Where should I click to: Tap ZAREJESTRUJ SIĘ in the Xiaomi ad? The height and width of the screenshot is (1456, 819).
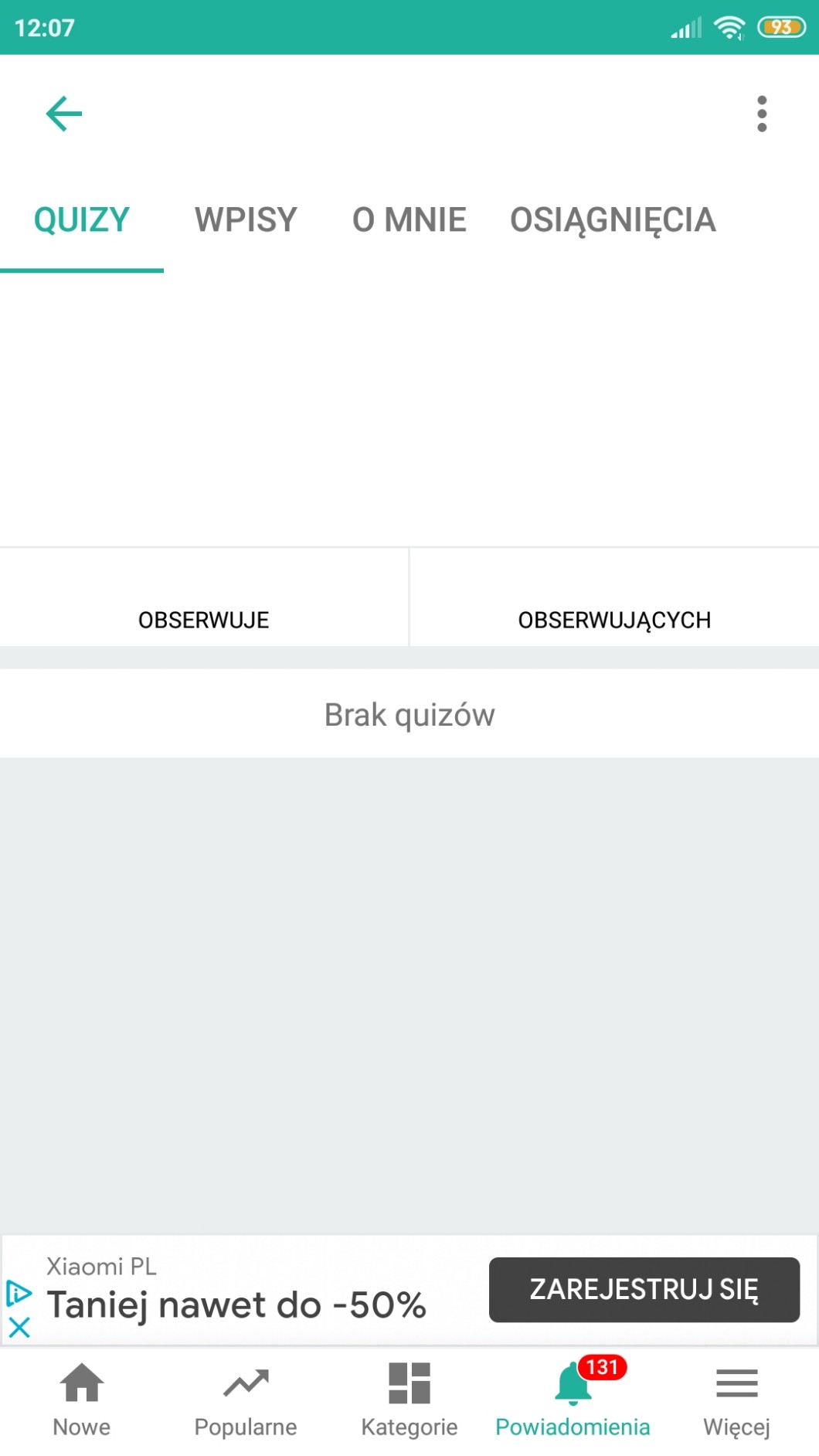click(644, 1289)
